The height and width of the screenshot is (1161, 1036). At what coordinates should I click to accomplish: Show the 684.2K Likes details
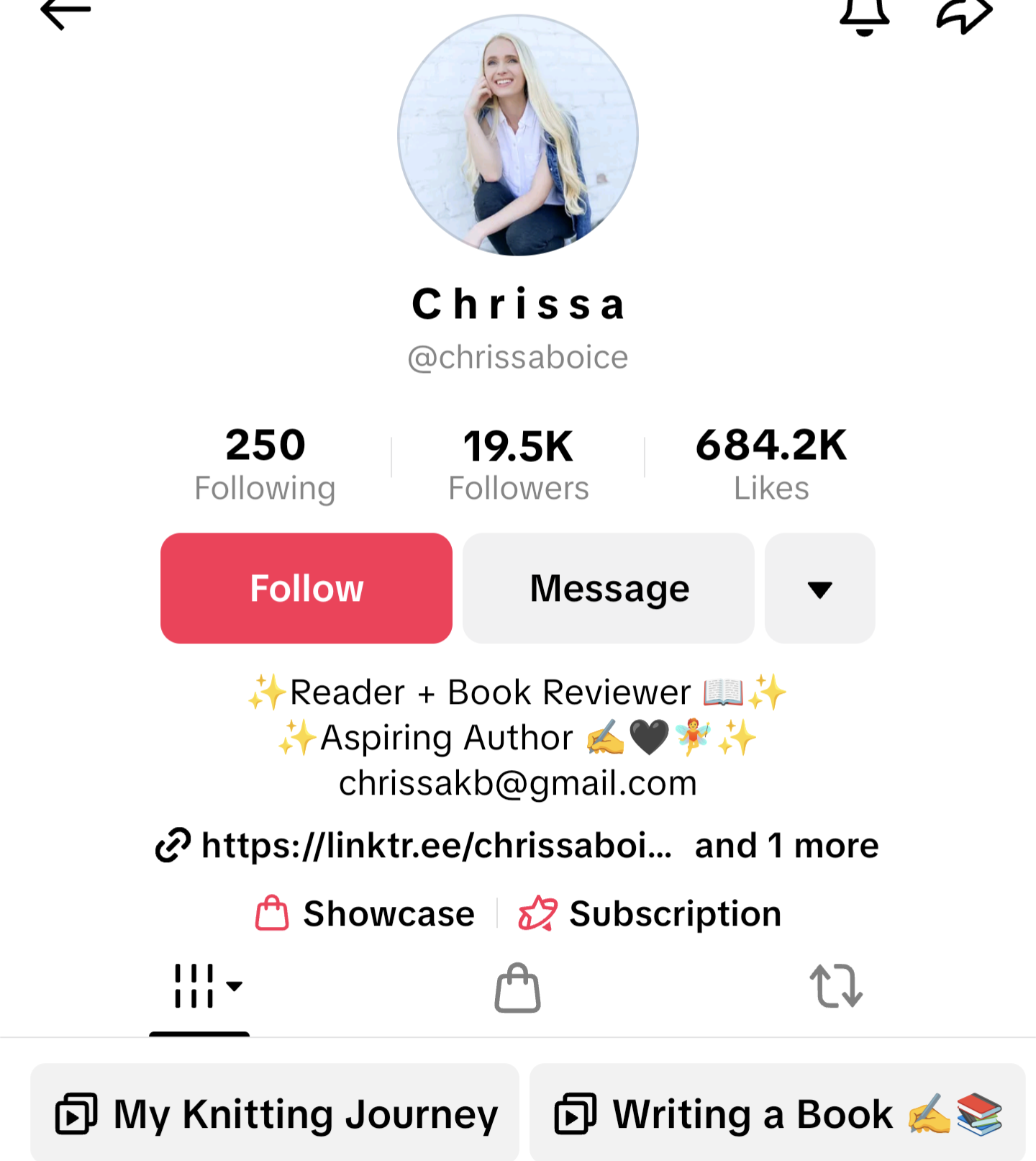tap(771, 464)
